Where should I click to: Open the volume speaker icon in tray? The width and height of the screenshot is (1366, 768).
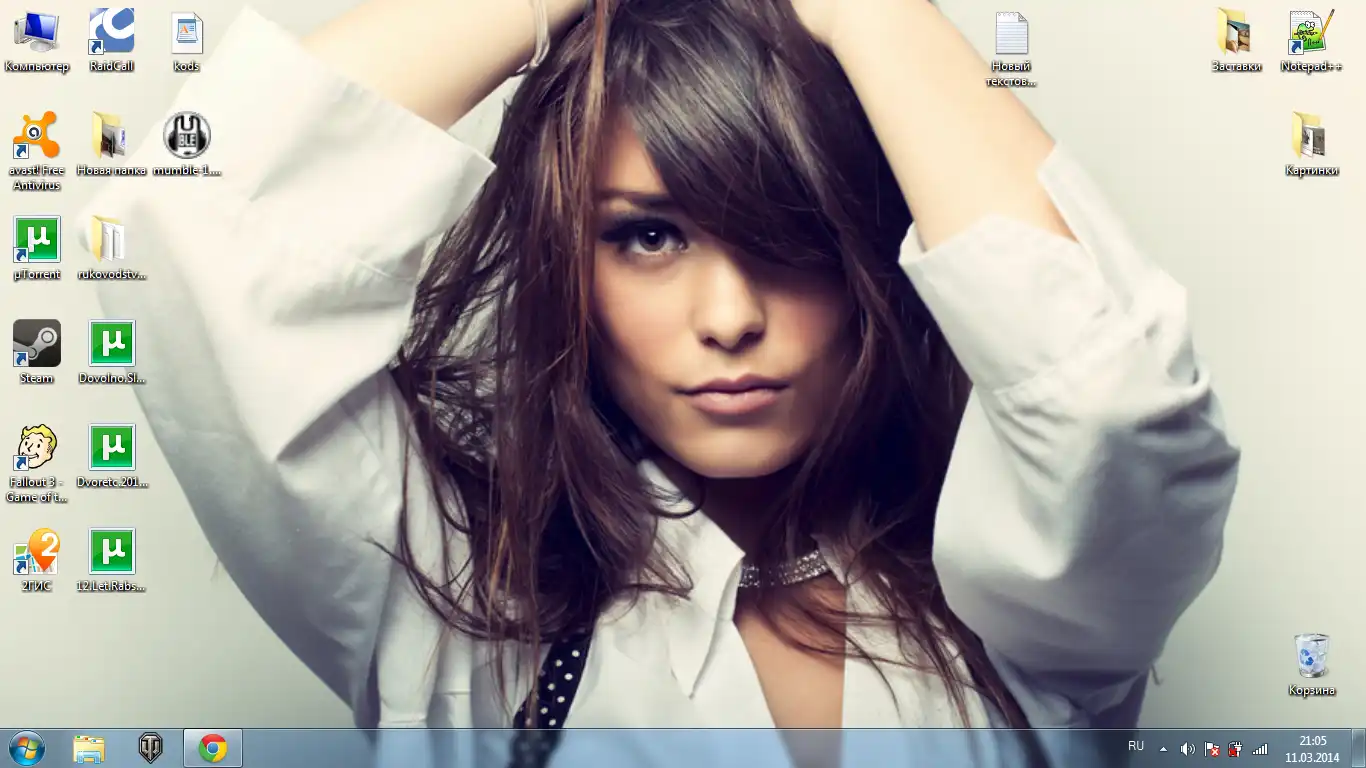1187,749
